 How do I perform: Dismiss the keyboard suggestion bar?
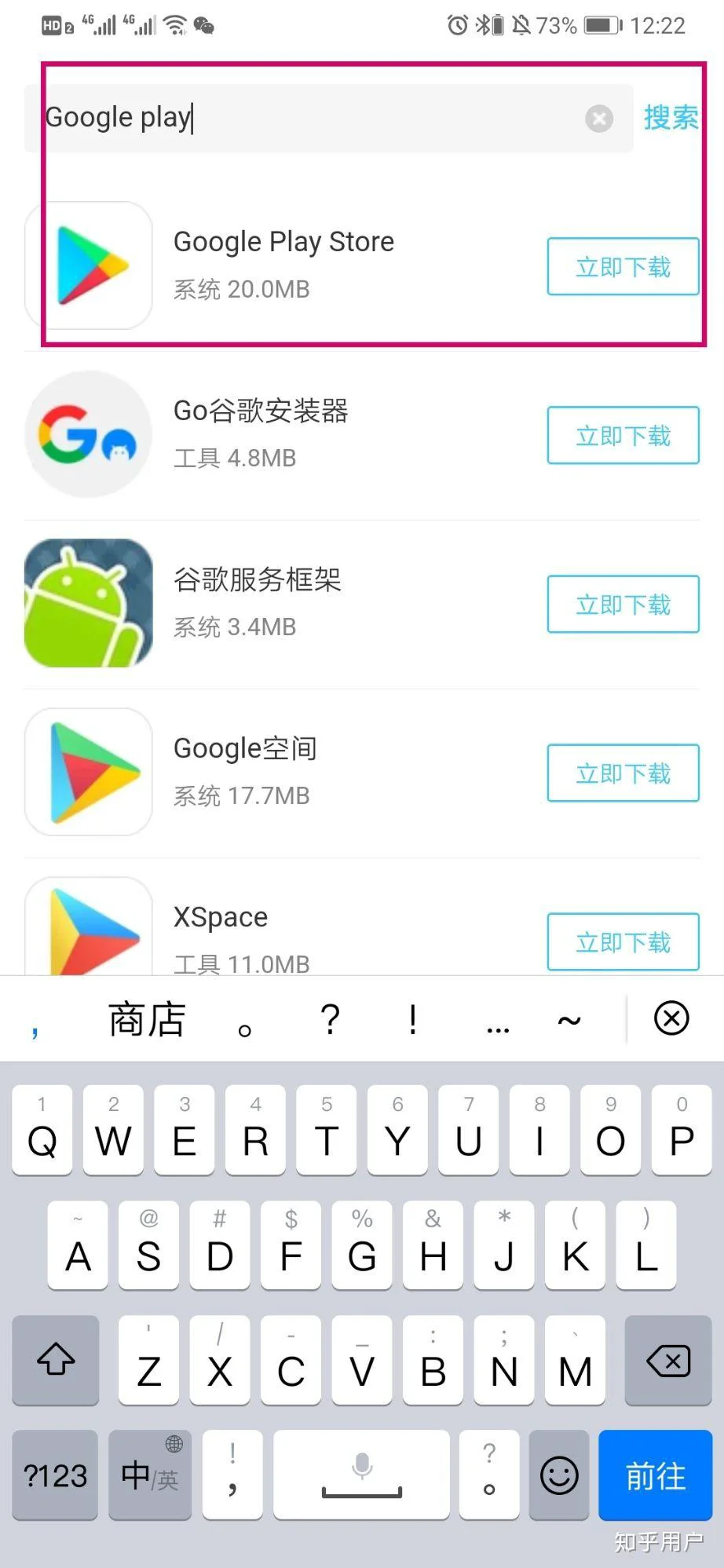click(672, 1018)
